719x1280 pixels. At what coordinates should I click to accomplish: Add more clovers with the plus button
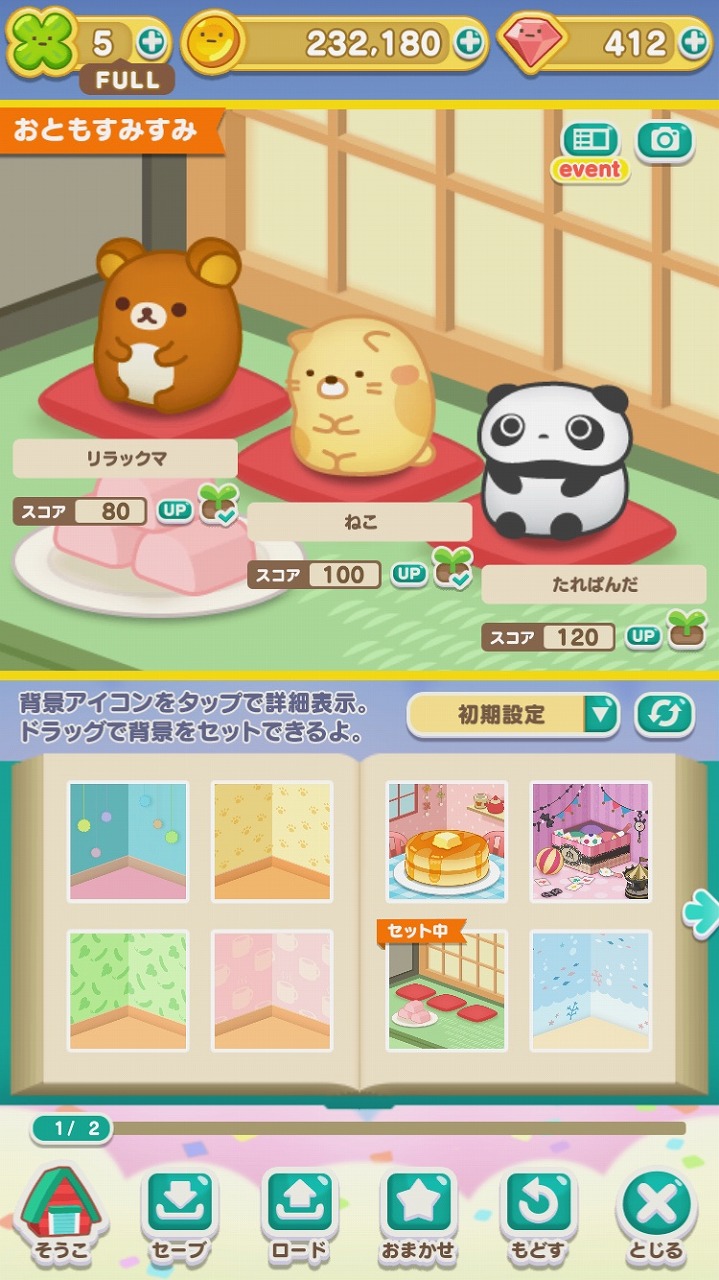coord(152,42)
